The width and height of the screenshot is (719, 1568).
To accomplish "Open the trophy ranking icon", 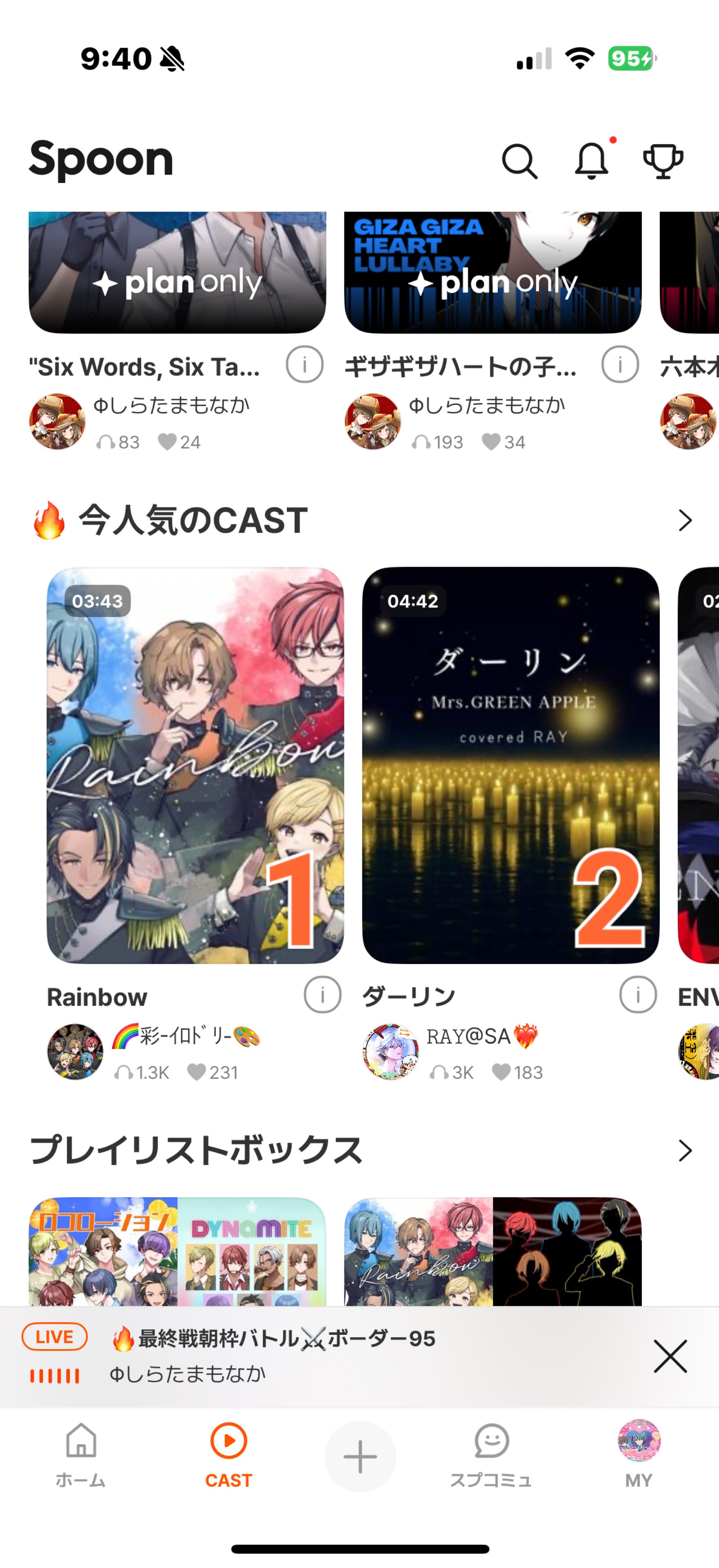I will 663,161.
